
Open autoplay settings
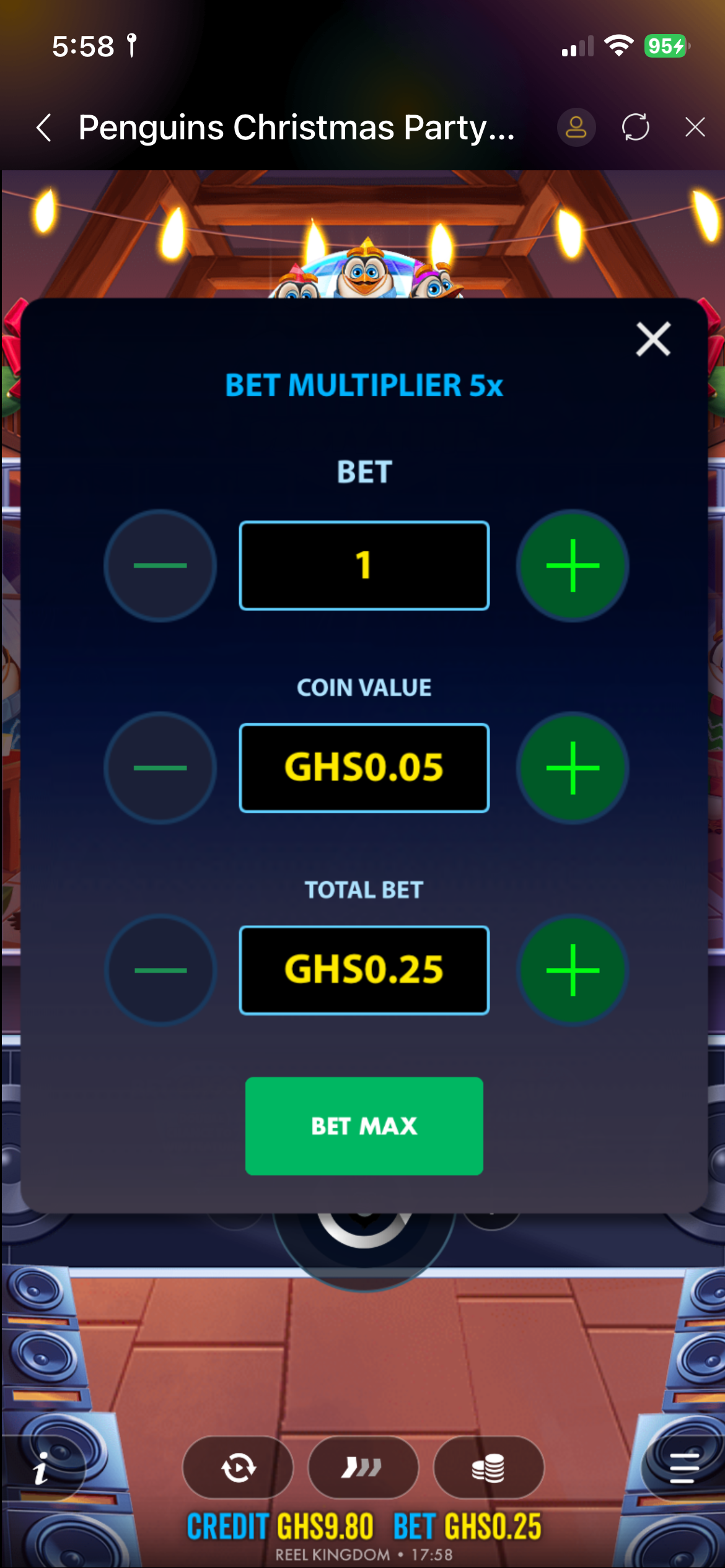tap(238, 1468)
